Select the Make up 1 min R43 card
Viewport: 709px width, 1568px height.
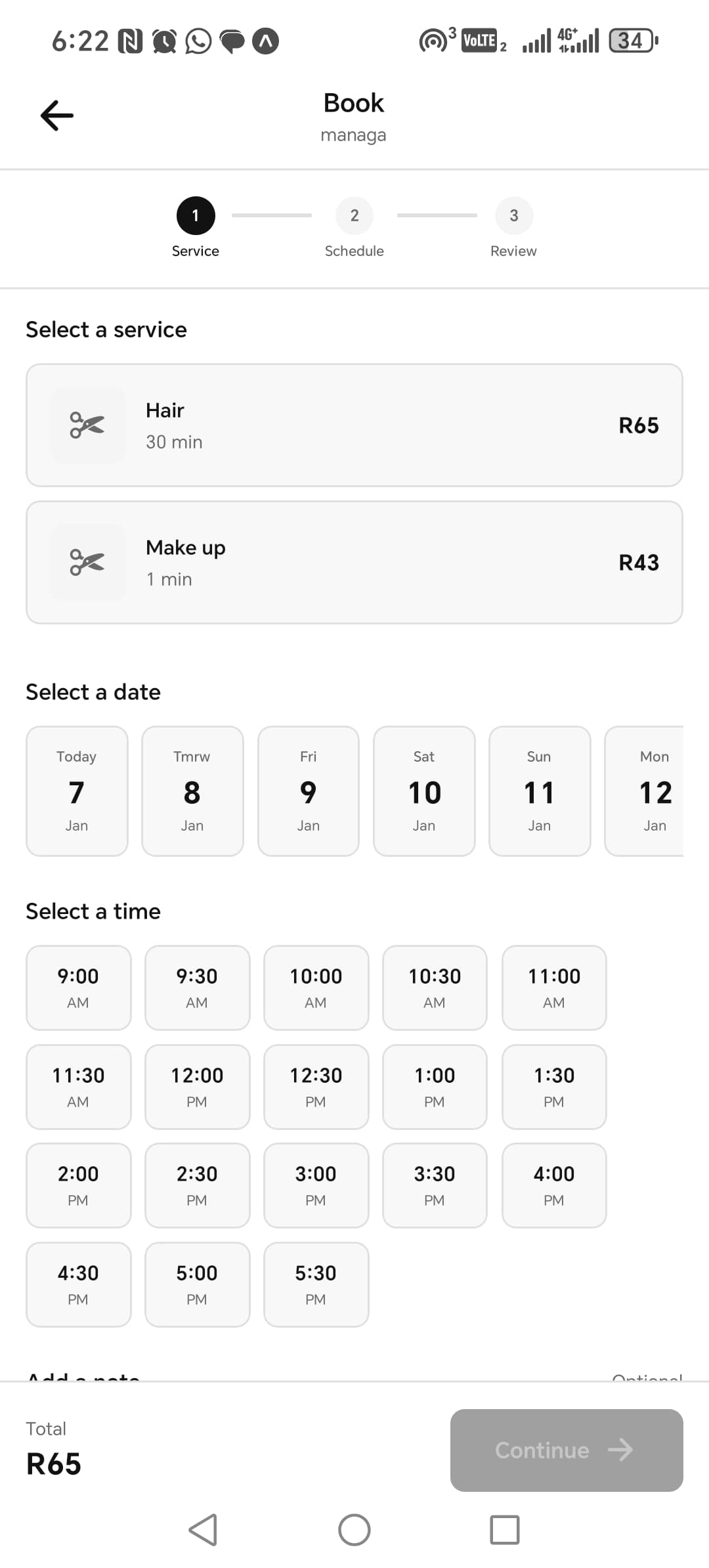[354, 562]
